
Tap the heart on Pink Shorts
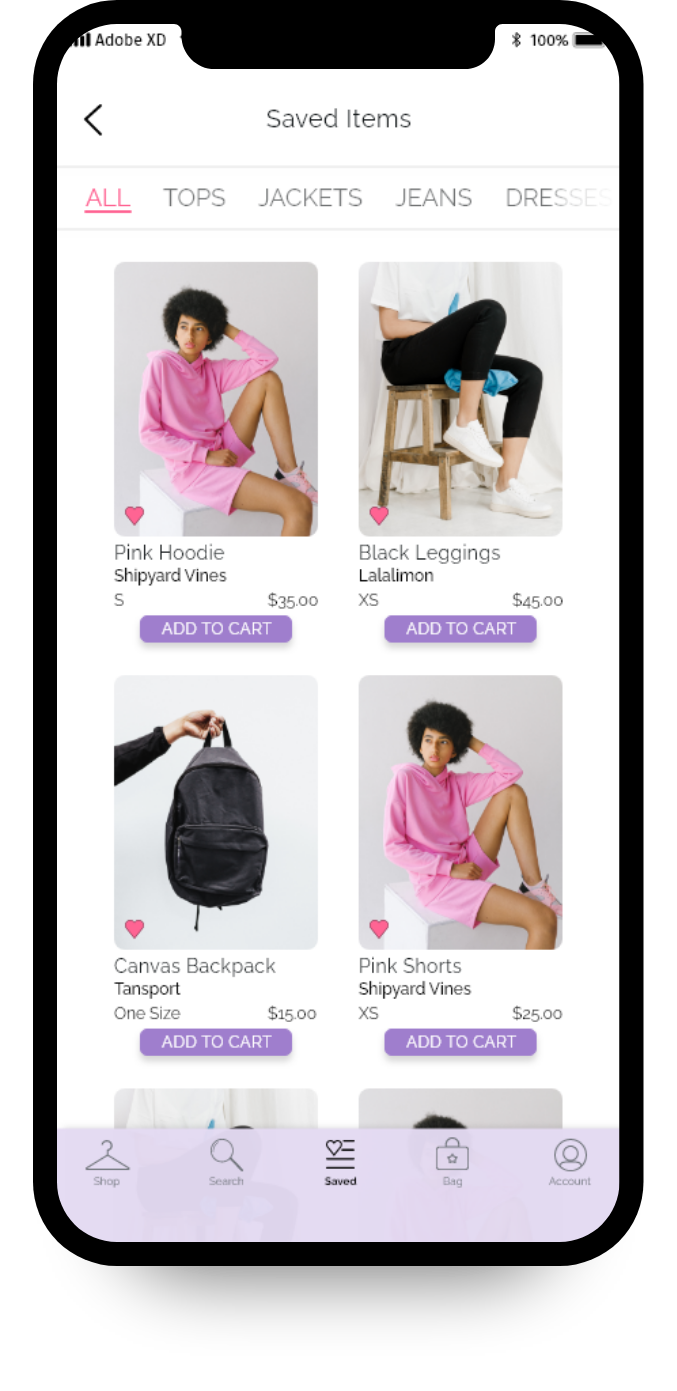coord(379,928)
